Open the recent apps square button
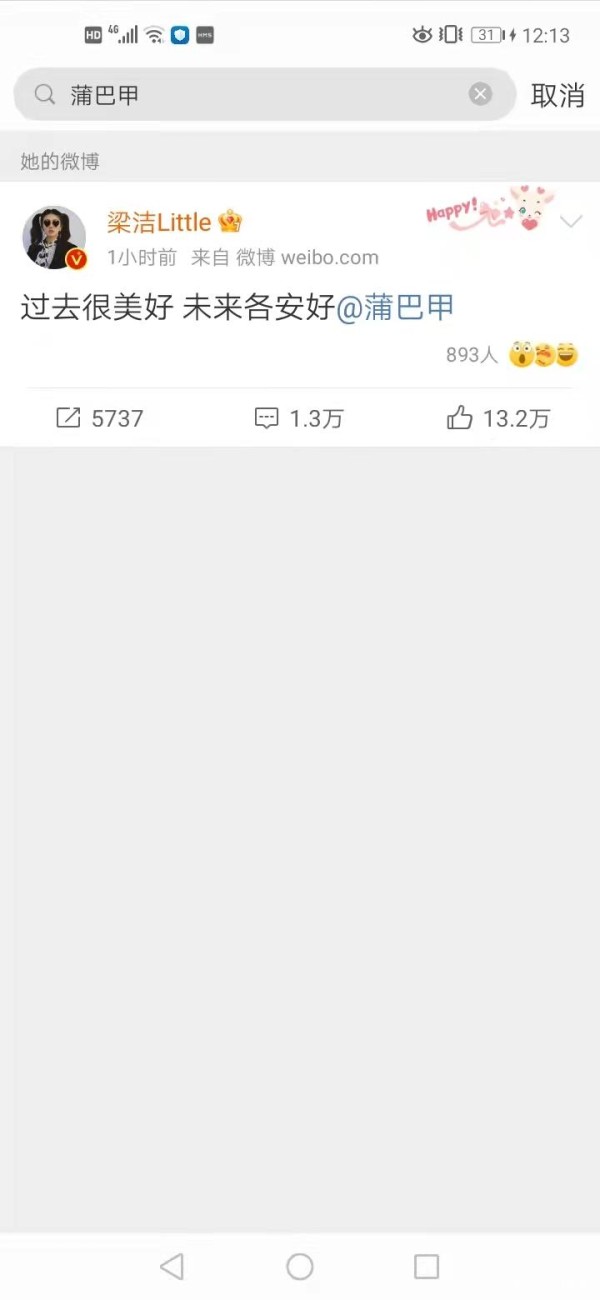 (x=427, y=1266)
